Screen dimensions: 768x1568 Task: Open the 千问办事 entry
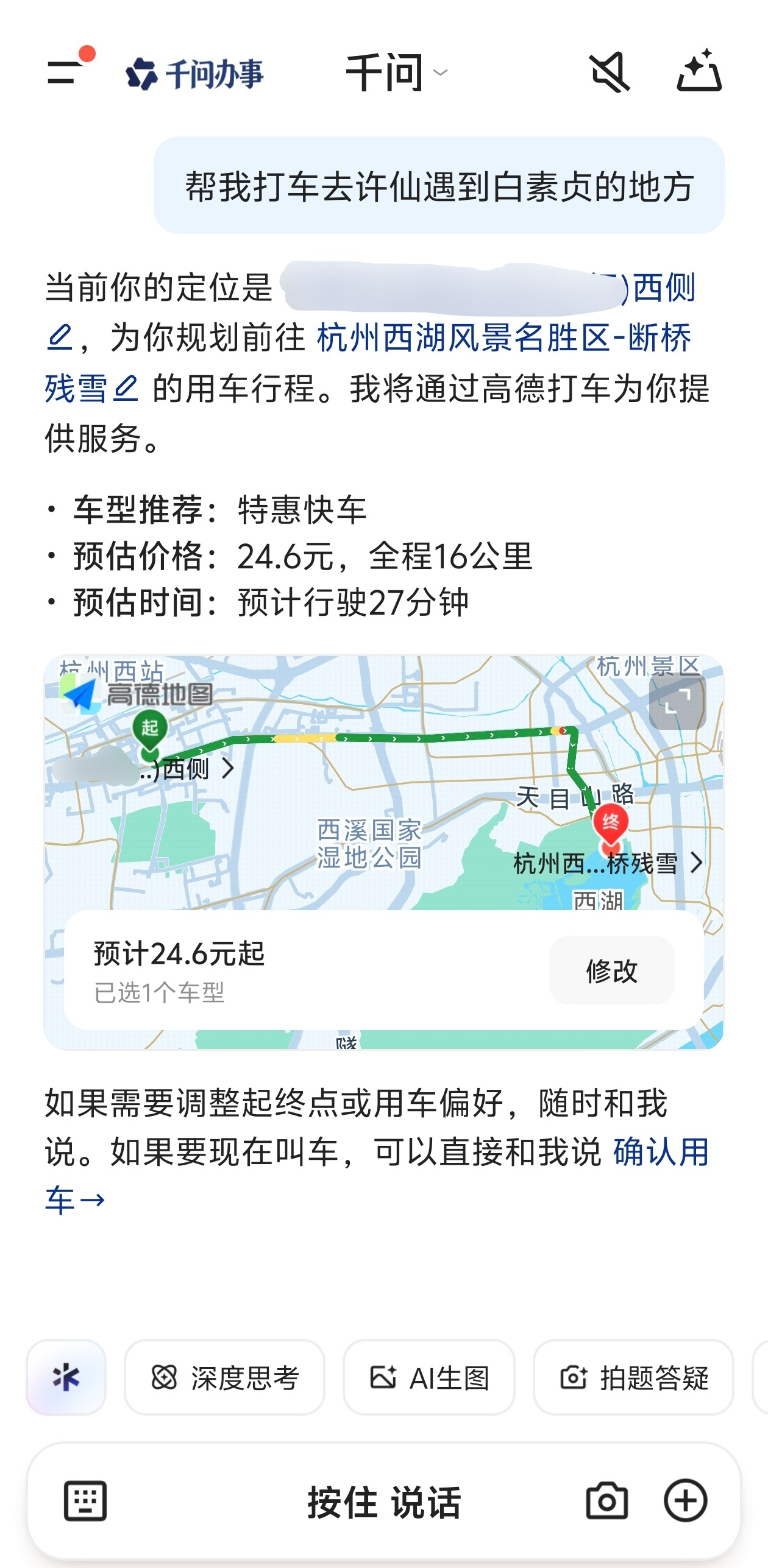click(x=195, y=74)
